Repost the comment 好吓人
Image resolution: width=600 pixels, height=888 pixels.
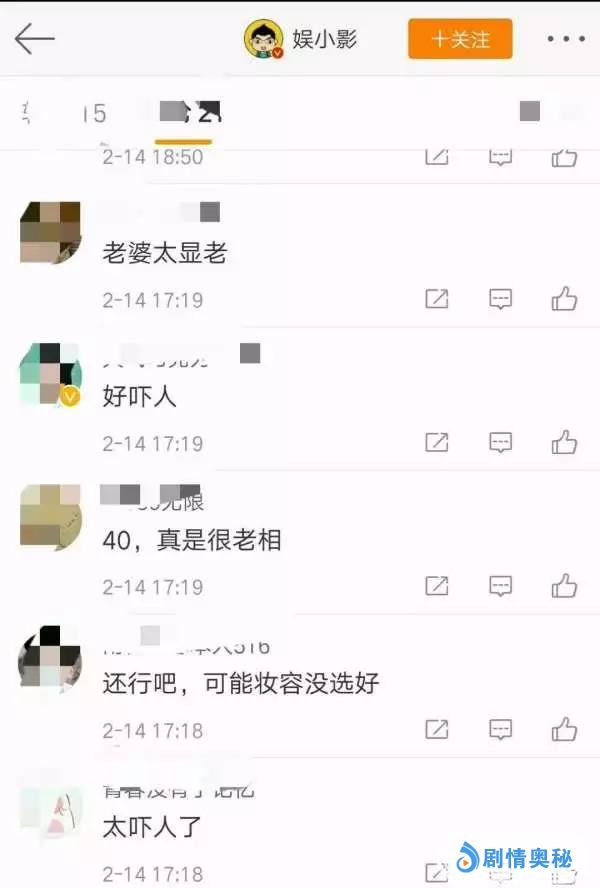coord(437,442)
